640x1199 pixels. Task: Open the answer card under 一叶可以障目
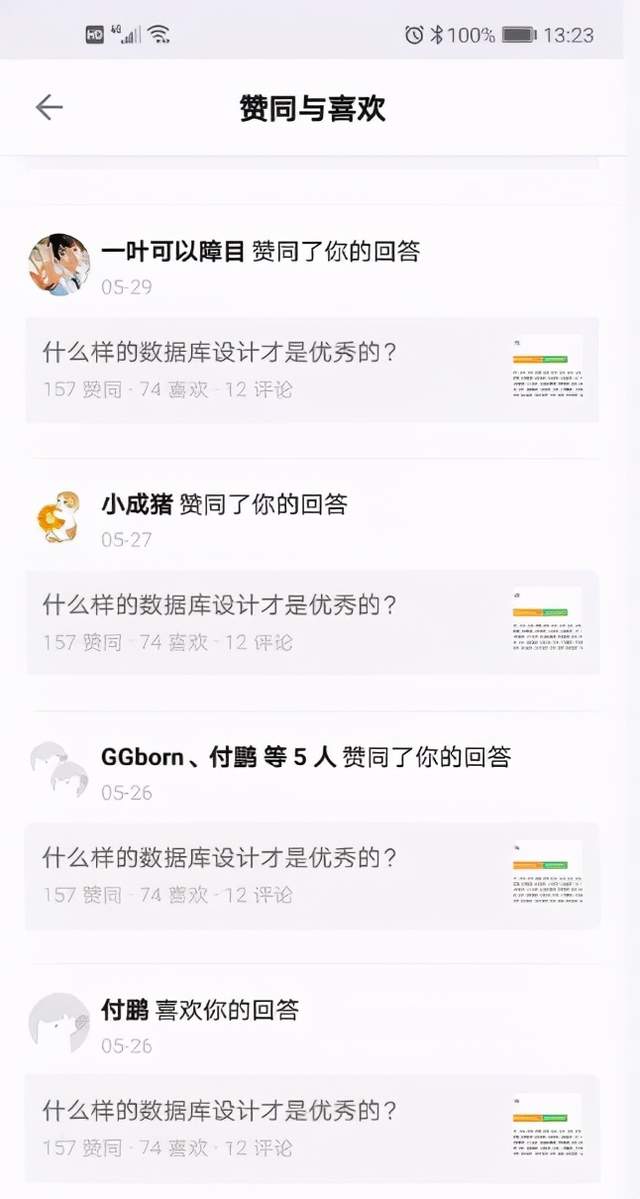[312, 369]
